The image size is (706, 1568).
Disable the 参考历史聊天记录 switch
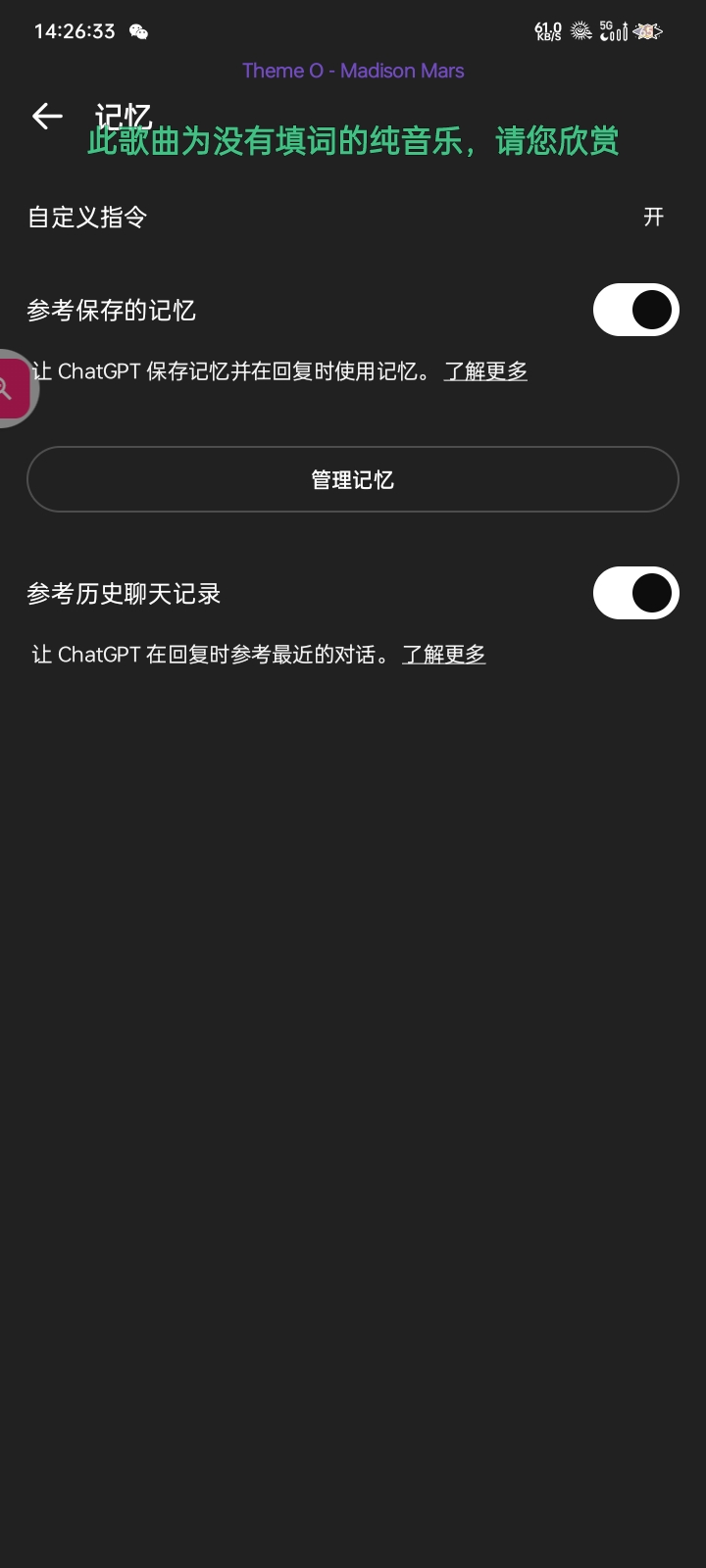(635, 593)
